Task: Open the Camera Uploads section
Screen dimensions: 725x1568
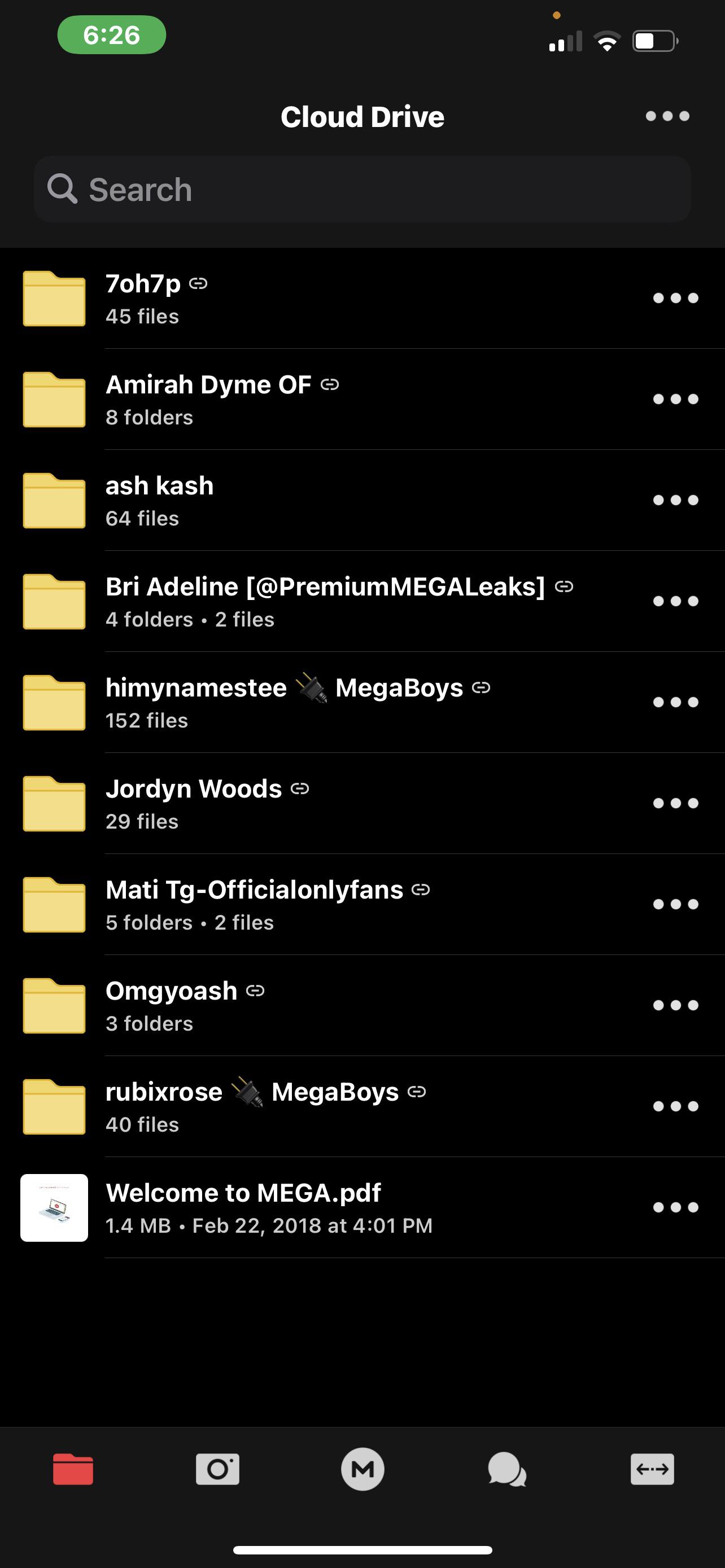Action: click(217, 1468)
